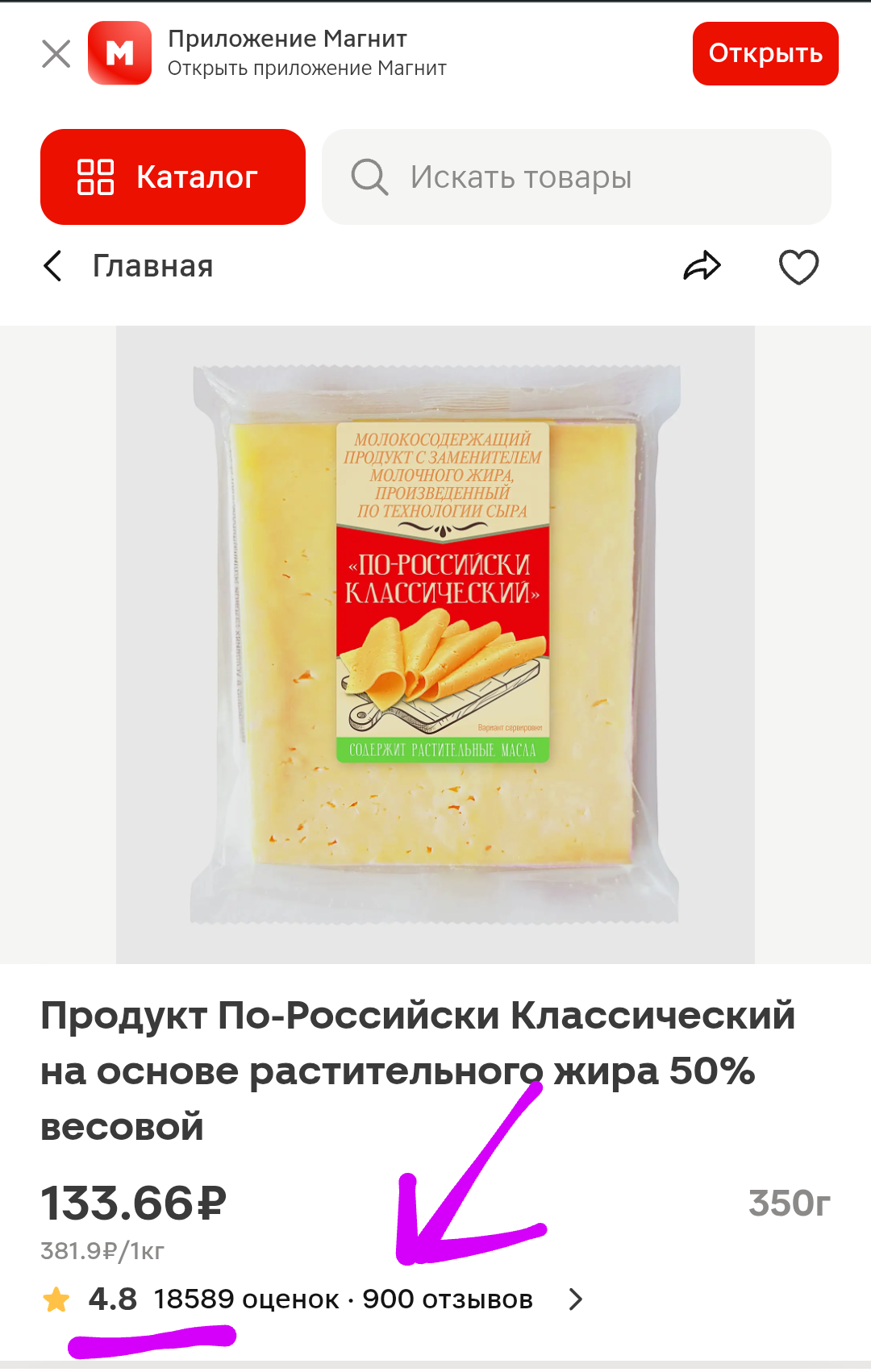
Task: Add product to favorites with heart
Action: (x=798, y=267)
